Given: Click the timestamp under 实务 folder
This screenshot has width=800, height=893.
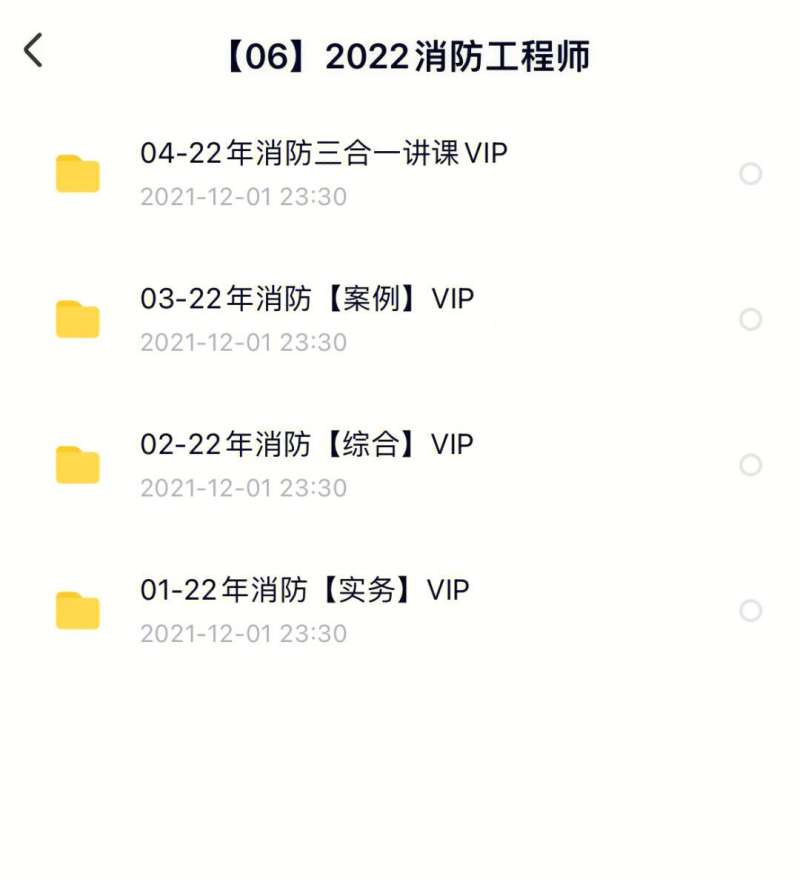Looking at the screenshot, I should click(242, 632).
